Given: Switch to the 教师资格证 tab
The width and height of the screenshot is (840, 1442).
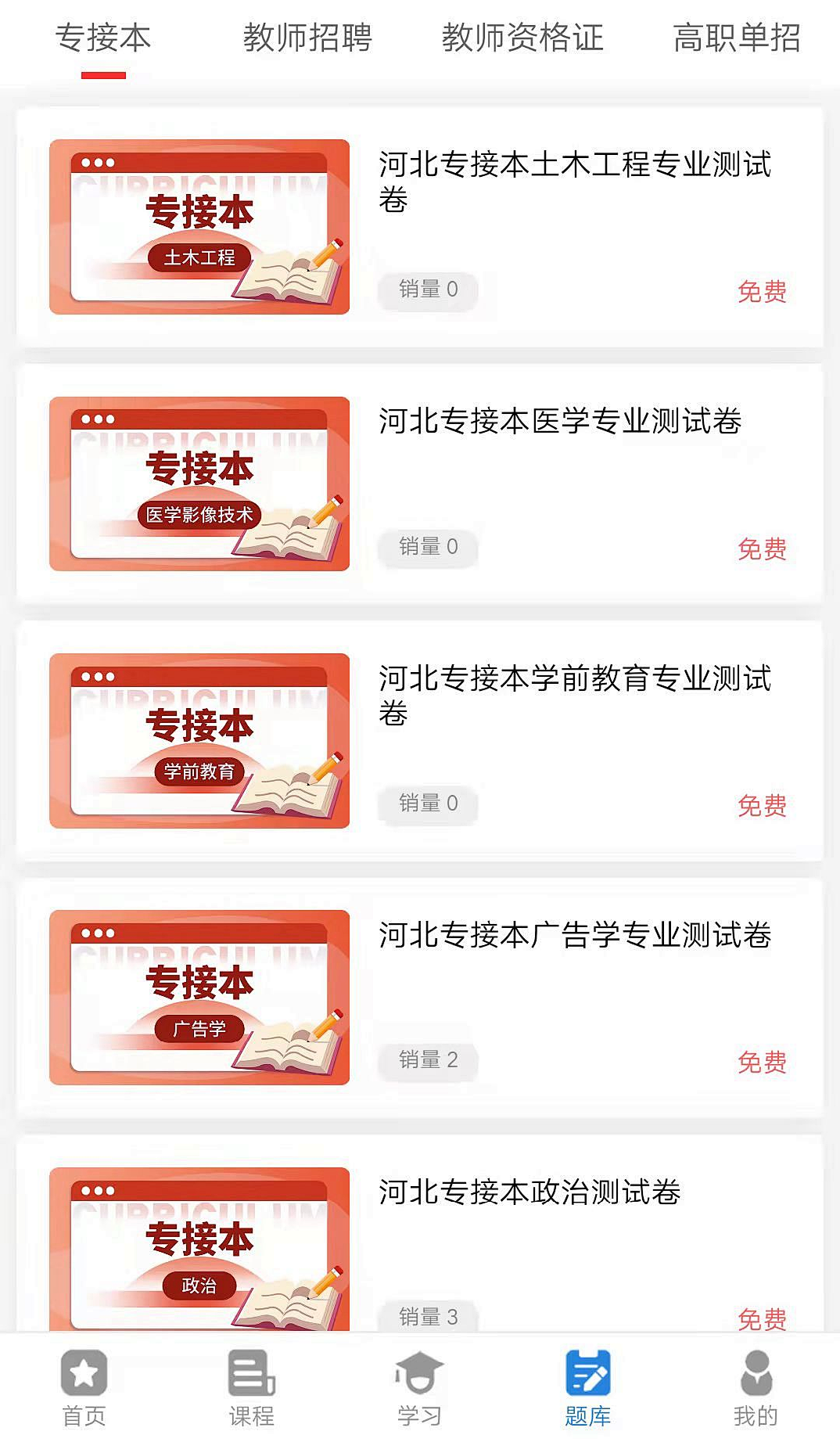Looking at the screenshot, I should point(522,38).
